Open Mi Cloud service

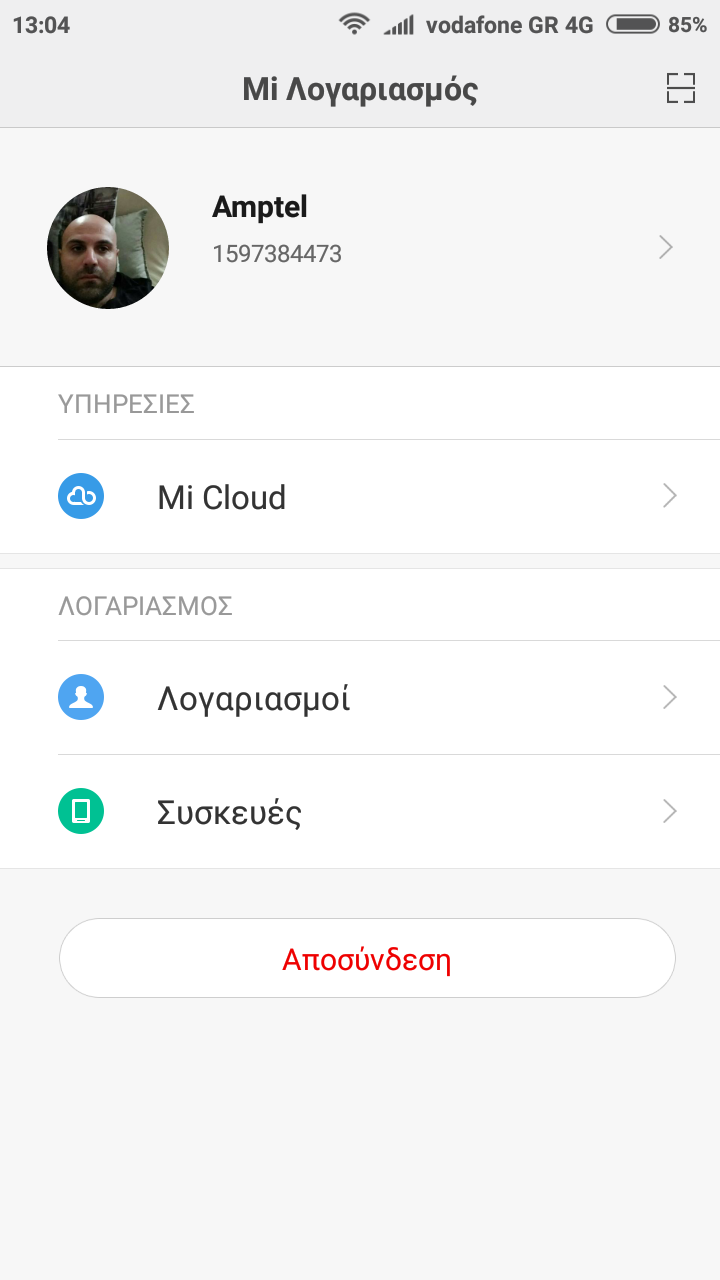point(360,497)
